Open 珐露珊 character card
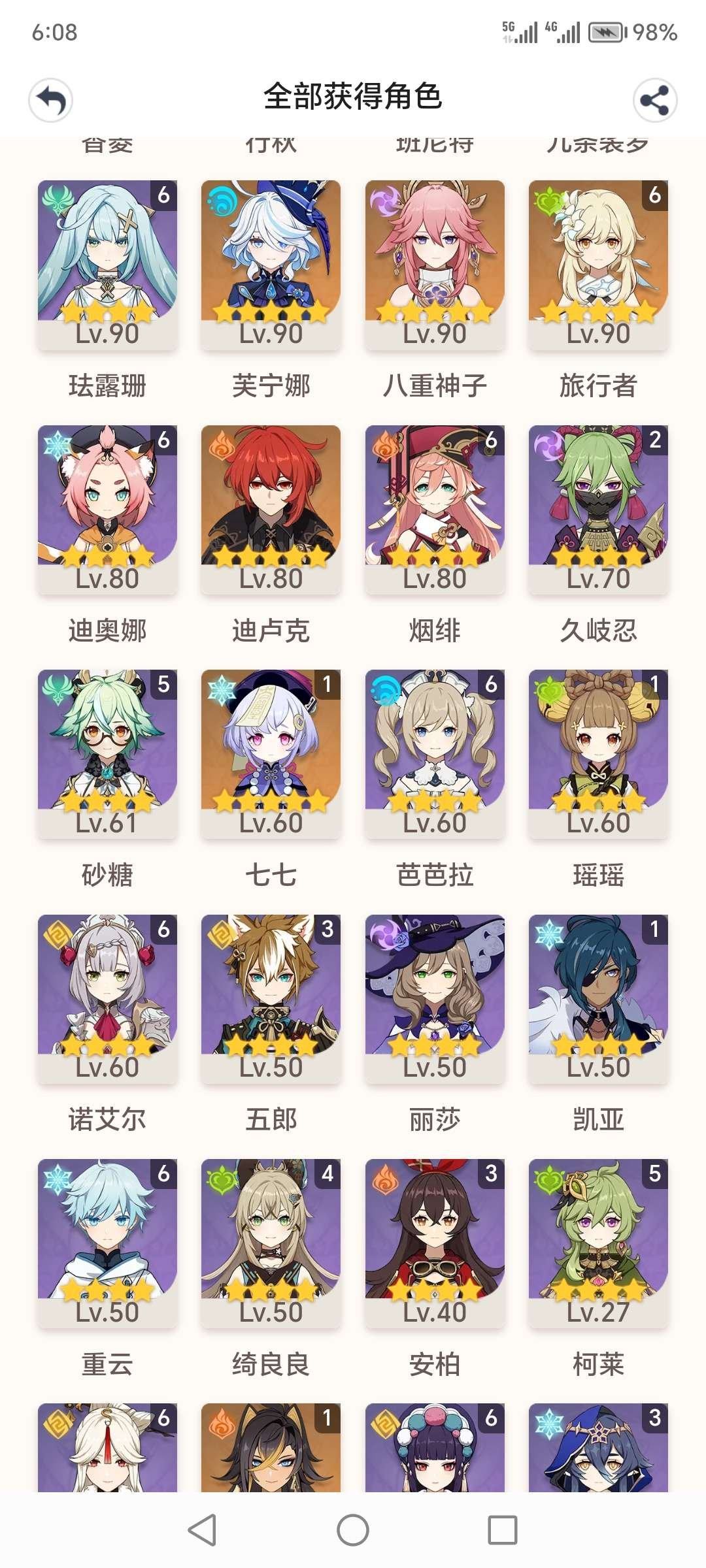This screenshot has width=706, height=1568. tap(107, 265)
